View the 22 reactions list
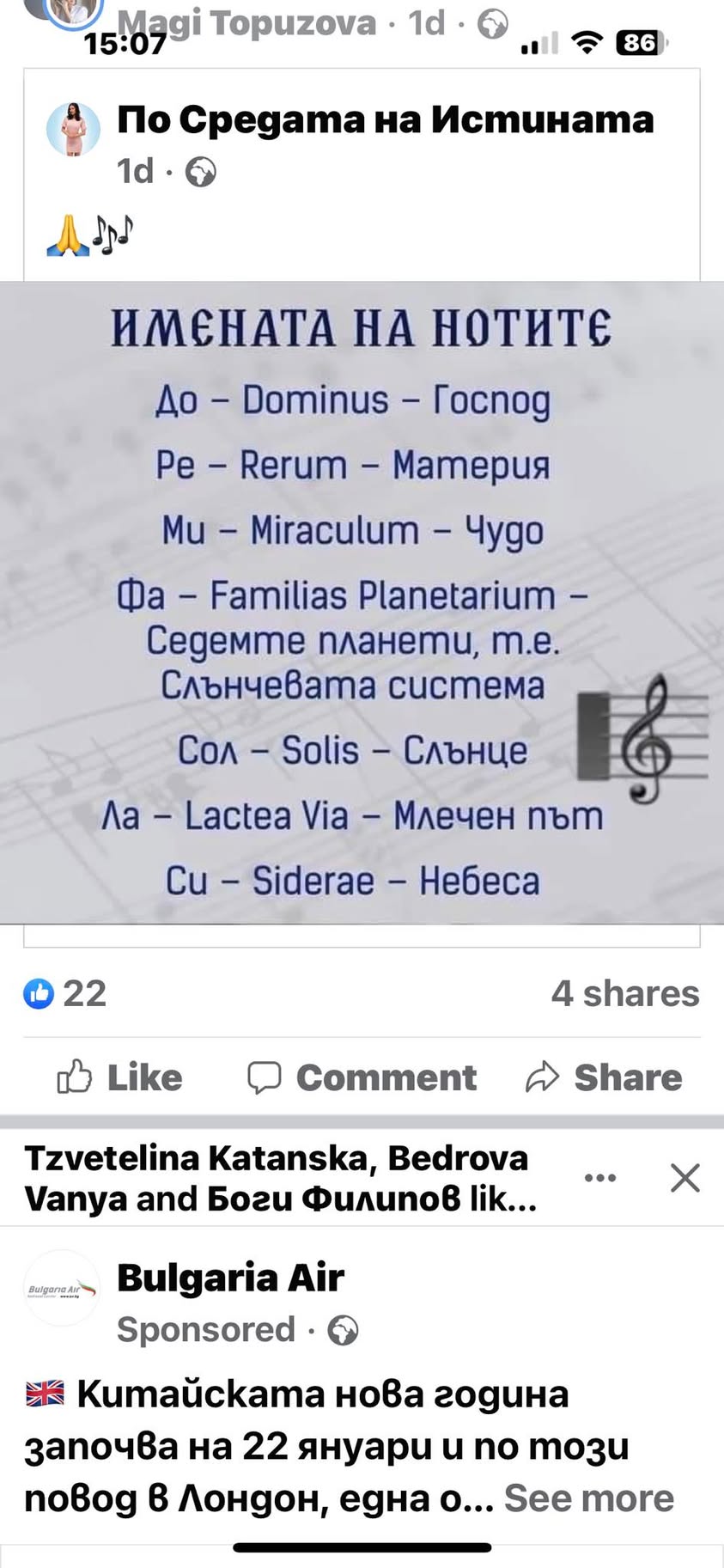Viewport: 724px width, 1568px height. (65, 993)
